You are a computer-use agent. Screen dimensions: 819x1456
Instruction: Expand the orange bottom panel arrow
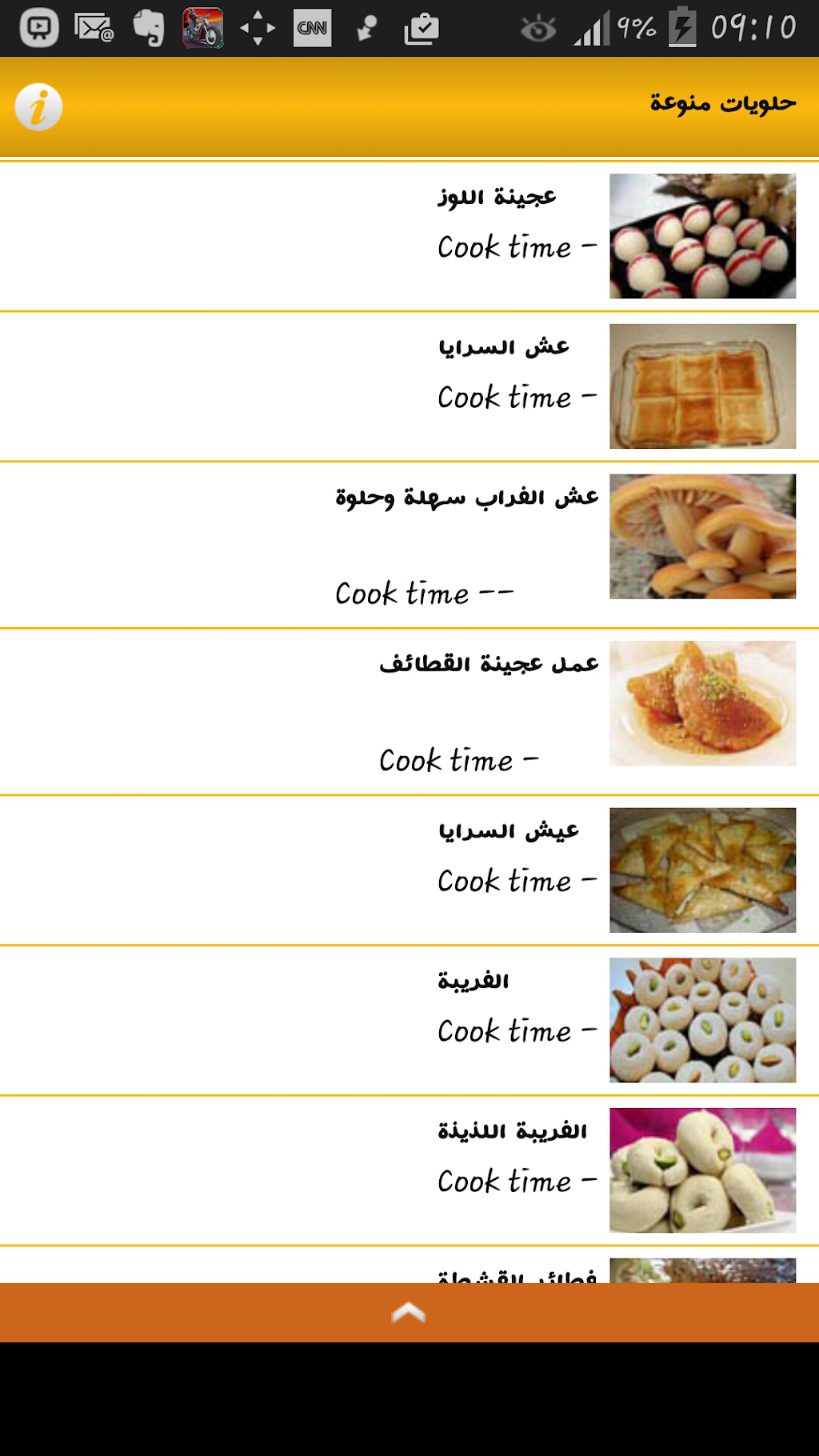[x=409, y=1313]
